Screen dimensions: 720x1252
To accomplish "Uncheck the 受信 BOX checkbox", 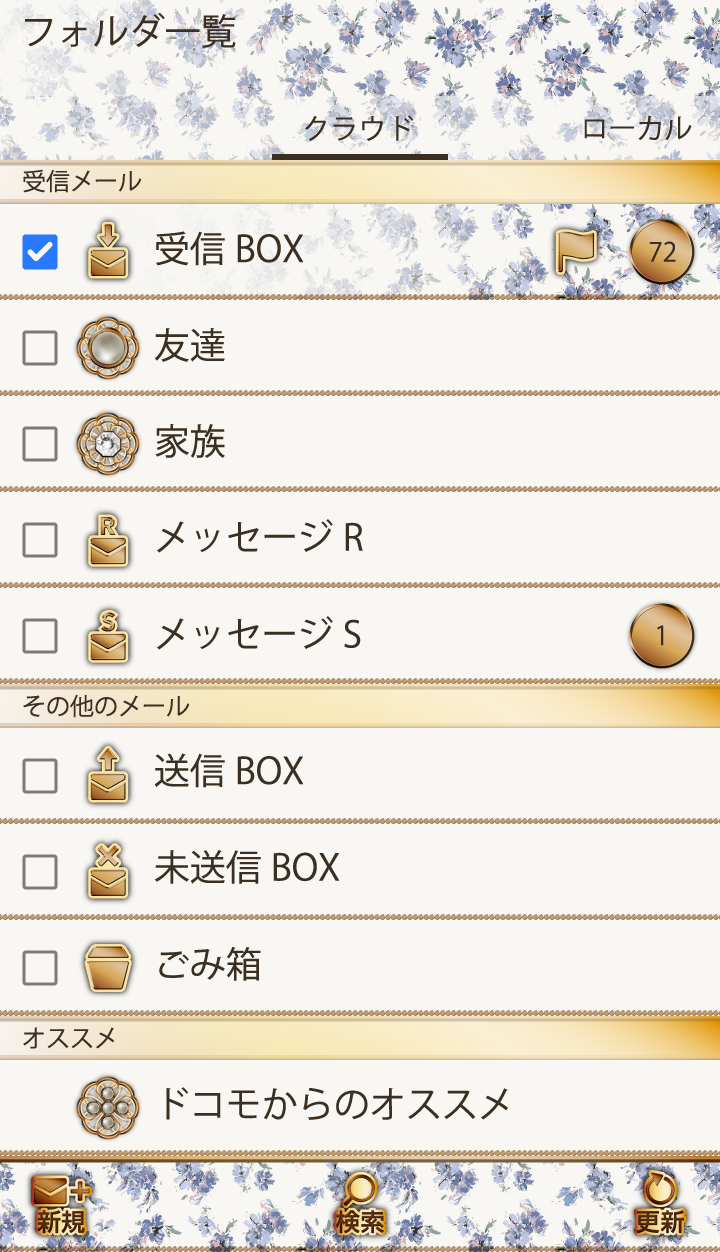I will pyautogui.click(x=40, y=252).
